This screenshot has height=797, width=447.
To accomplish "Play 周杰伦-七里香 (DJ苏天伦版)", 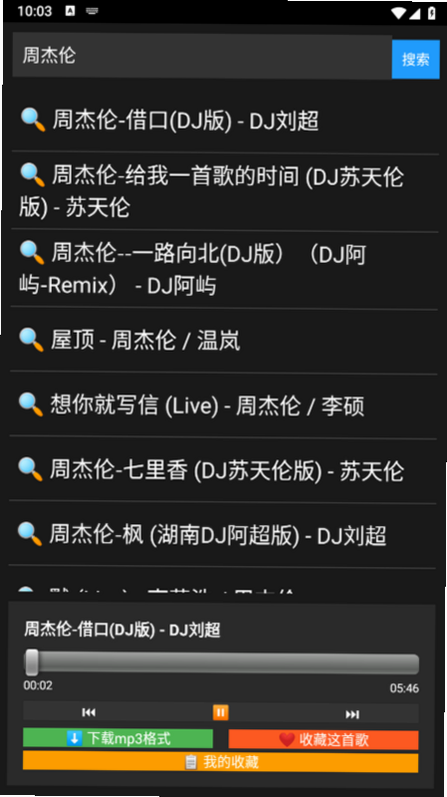I will (x=222, y=470).
